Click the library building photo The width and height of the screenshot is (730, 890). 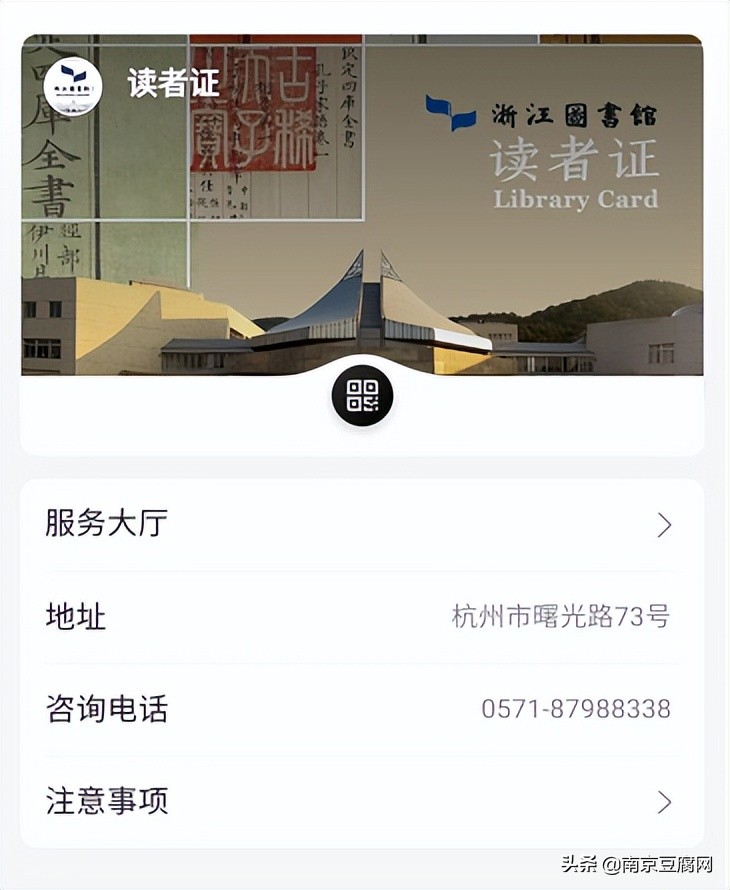click(365, 300)
